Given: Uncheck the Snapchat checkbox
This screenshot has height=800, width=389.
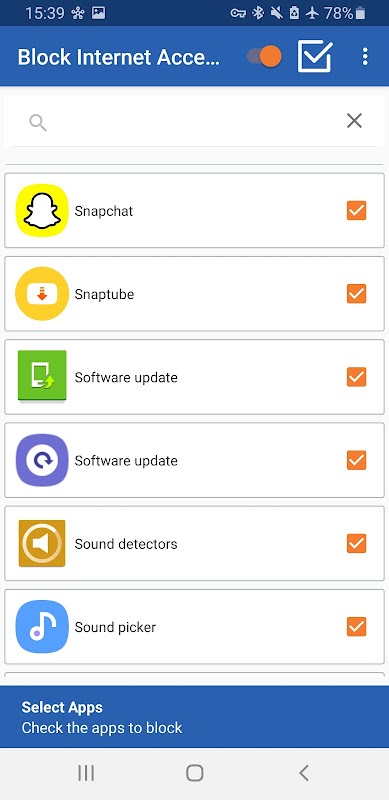Looking at the screenshot, I should coord(356,210).
